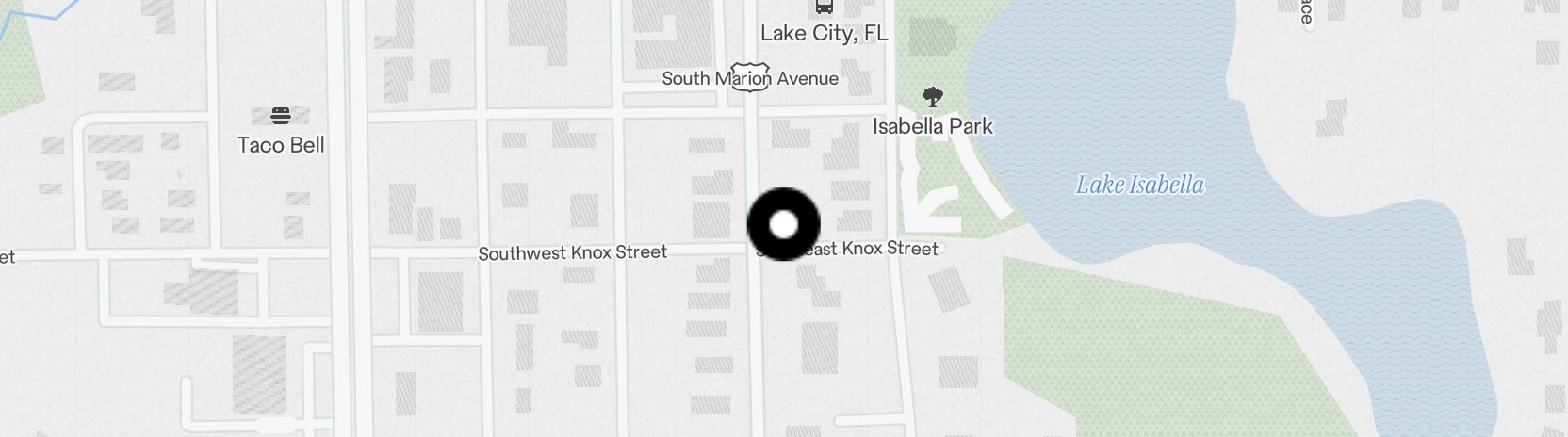The width and height of the screenshot is (1568, 437).
Task: Select the Taco Bell place marker
Action: [x=281, y=116]
